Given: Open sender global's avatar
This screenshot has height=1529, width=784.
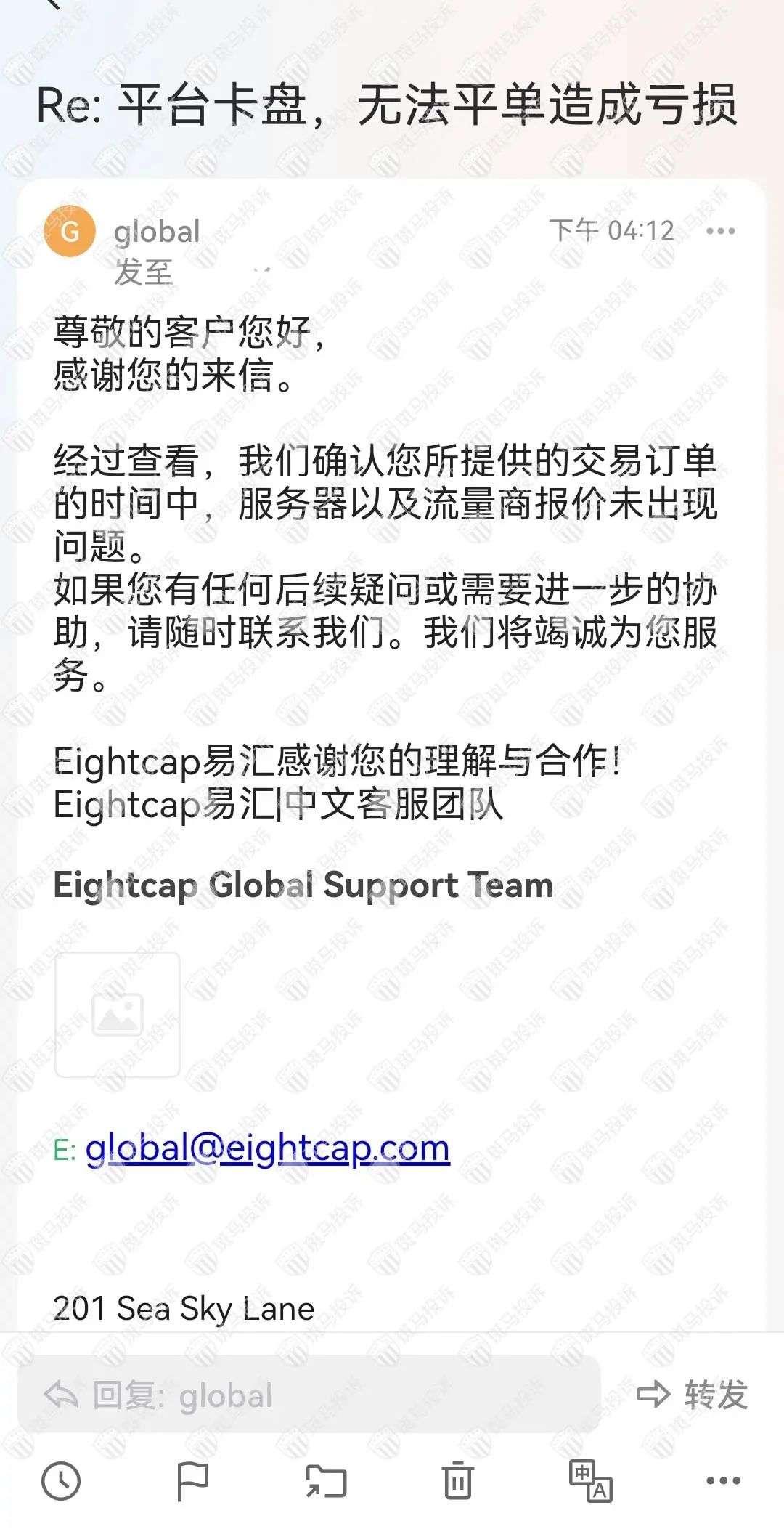Looking at the screenshot, I should pyautogui.click(x=70, y=232).
